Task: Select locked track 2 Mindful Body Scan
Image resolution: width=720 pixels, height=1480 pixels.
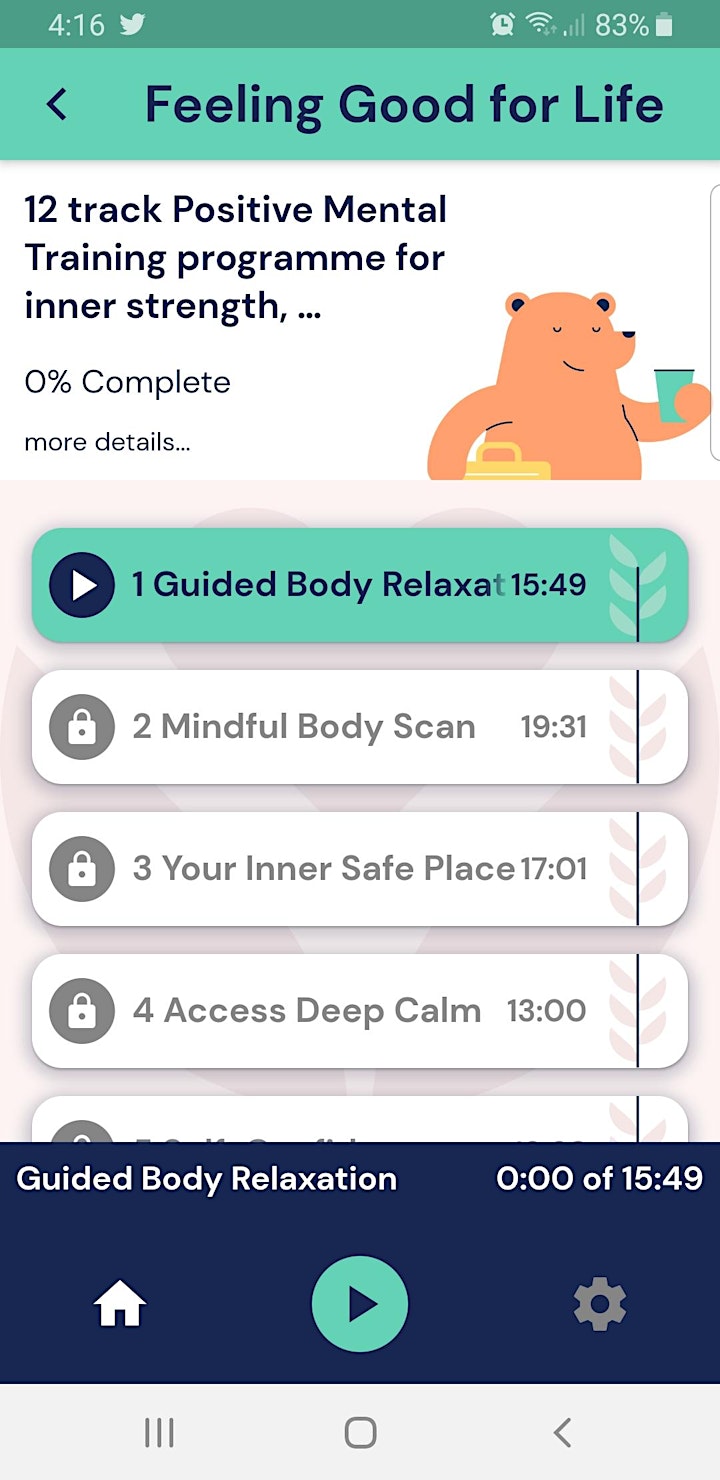Action: click(x=360, y=727)
